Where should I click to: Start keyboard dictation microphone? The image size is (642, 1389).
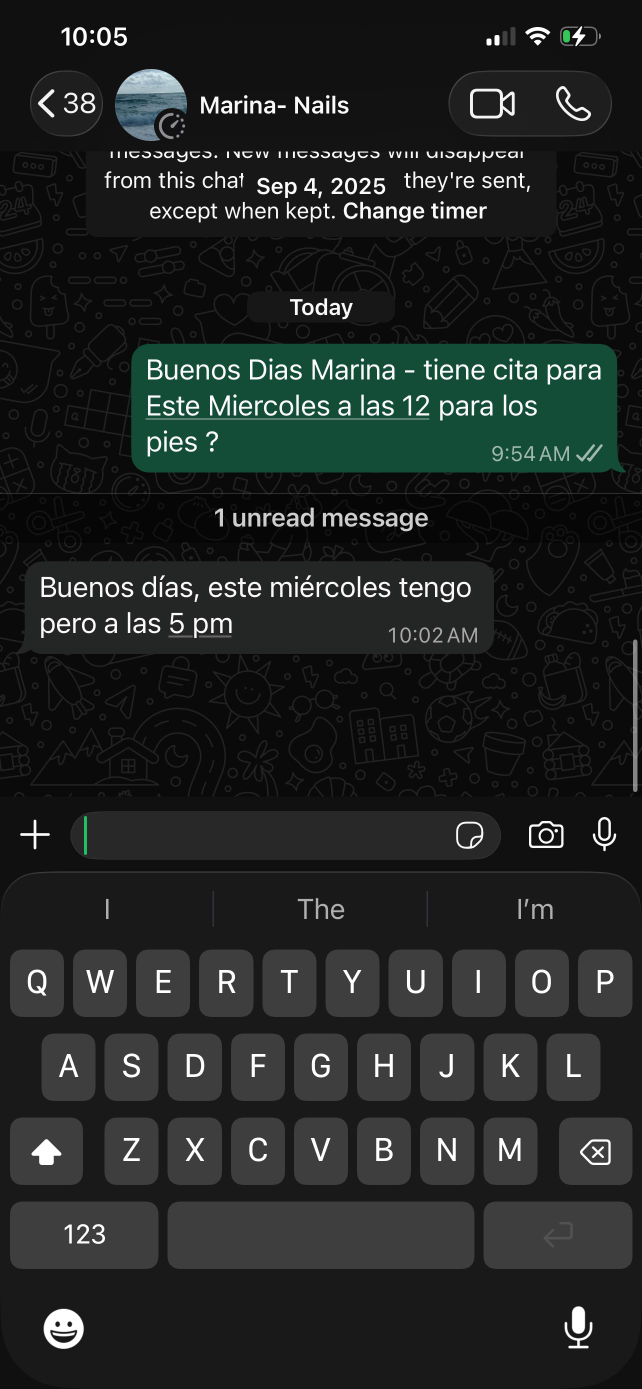pos(578,1328)
